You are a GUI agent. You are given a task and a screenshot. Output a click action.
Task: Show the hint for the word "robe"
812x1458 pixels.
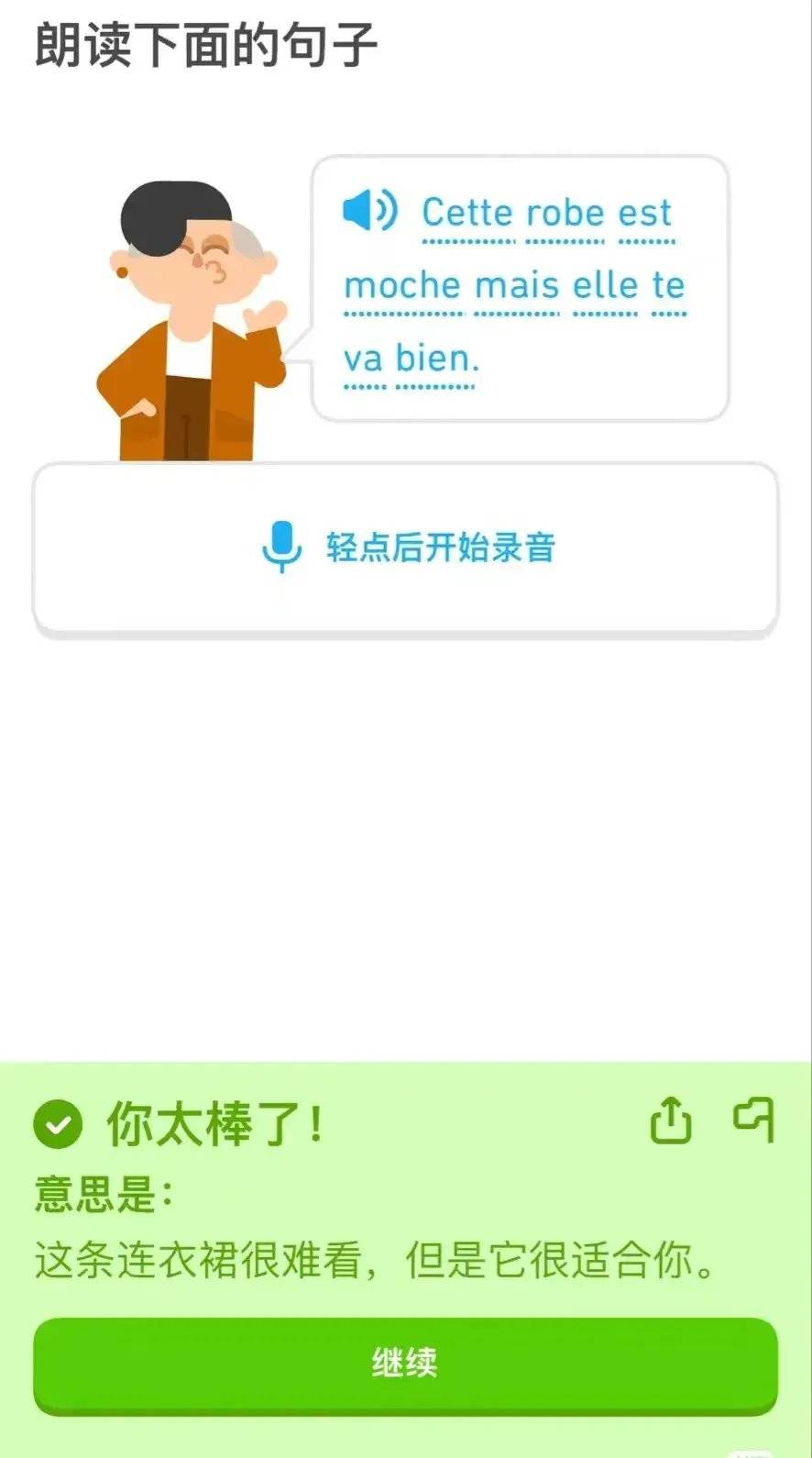tap(565, 214)
